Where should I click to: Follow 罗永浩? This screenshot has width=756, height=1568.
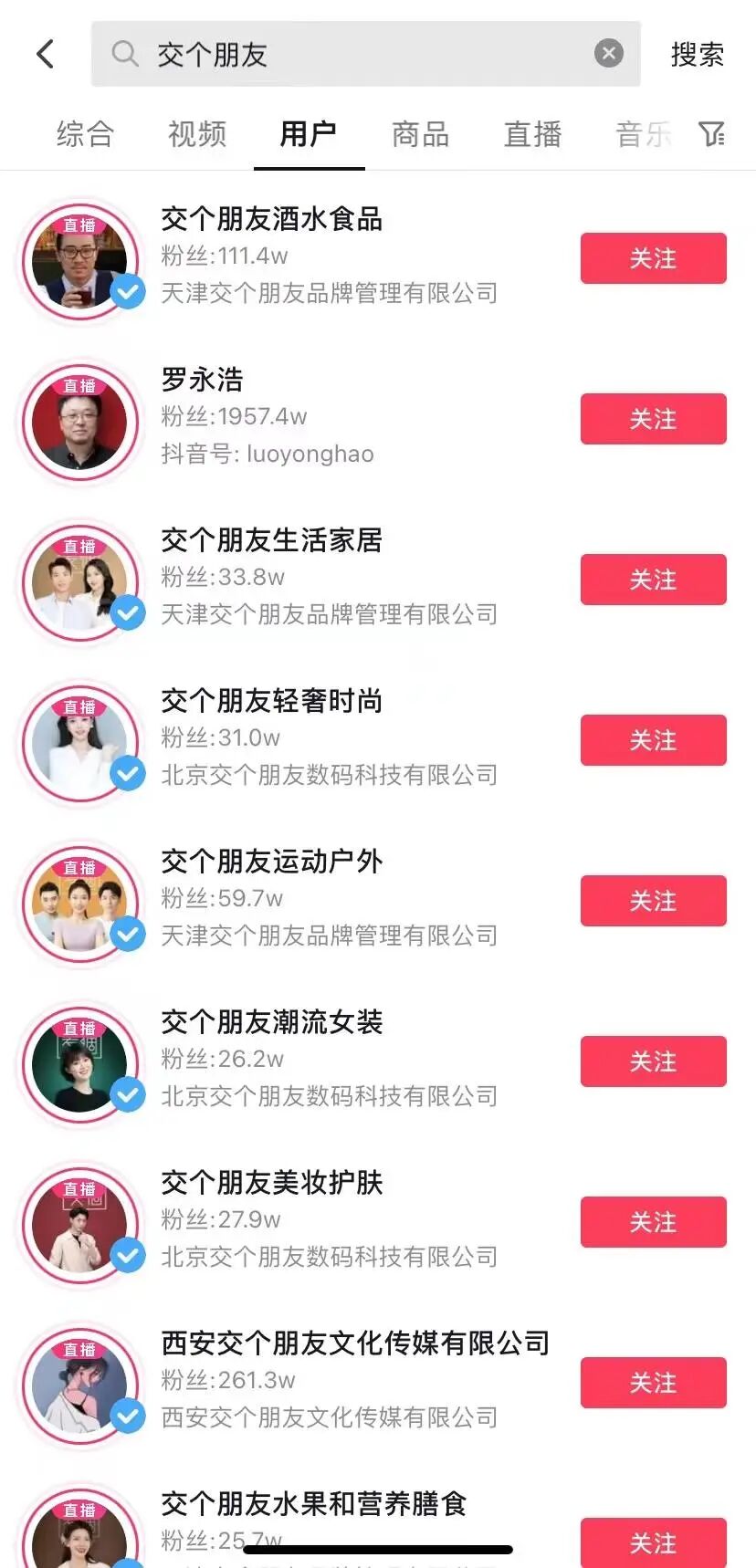click(x=653, y=419)
